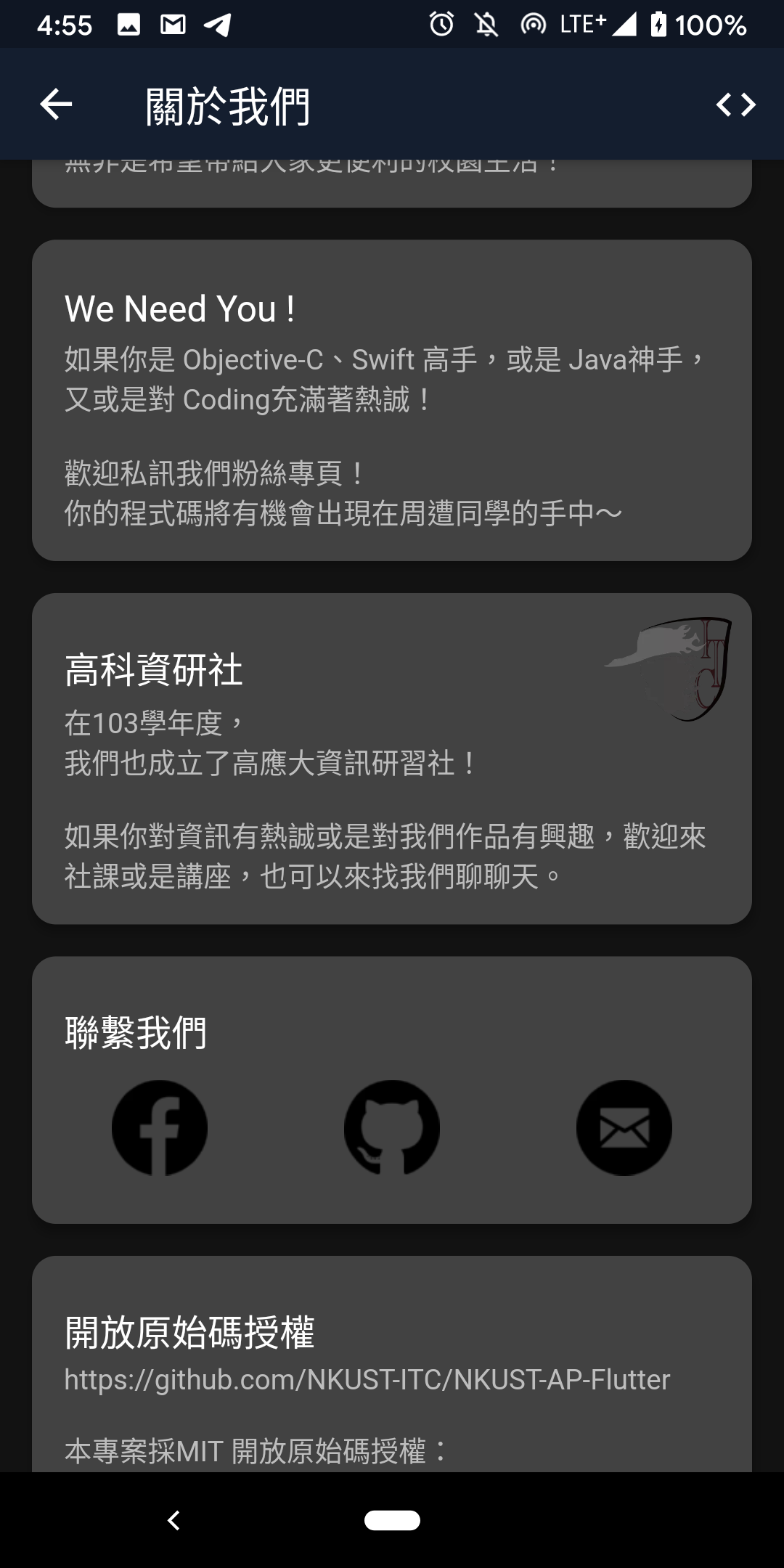
Task: Open the source code icon in the app bar
Action: (x=735, y=105)
